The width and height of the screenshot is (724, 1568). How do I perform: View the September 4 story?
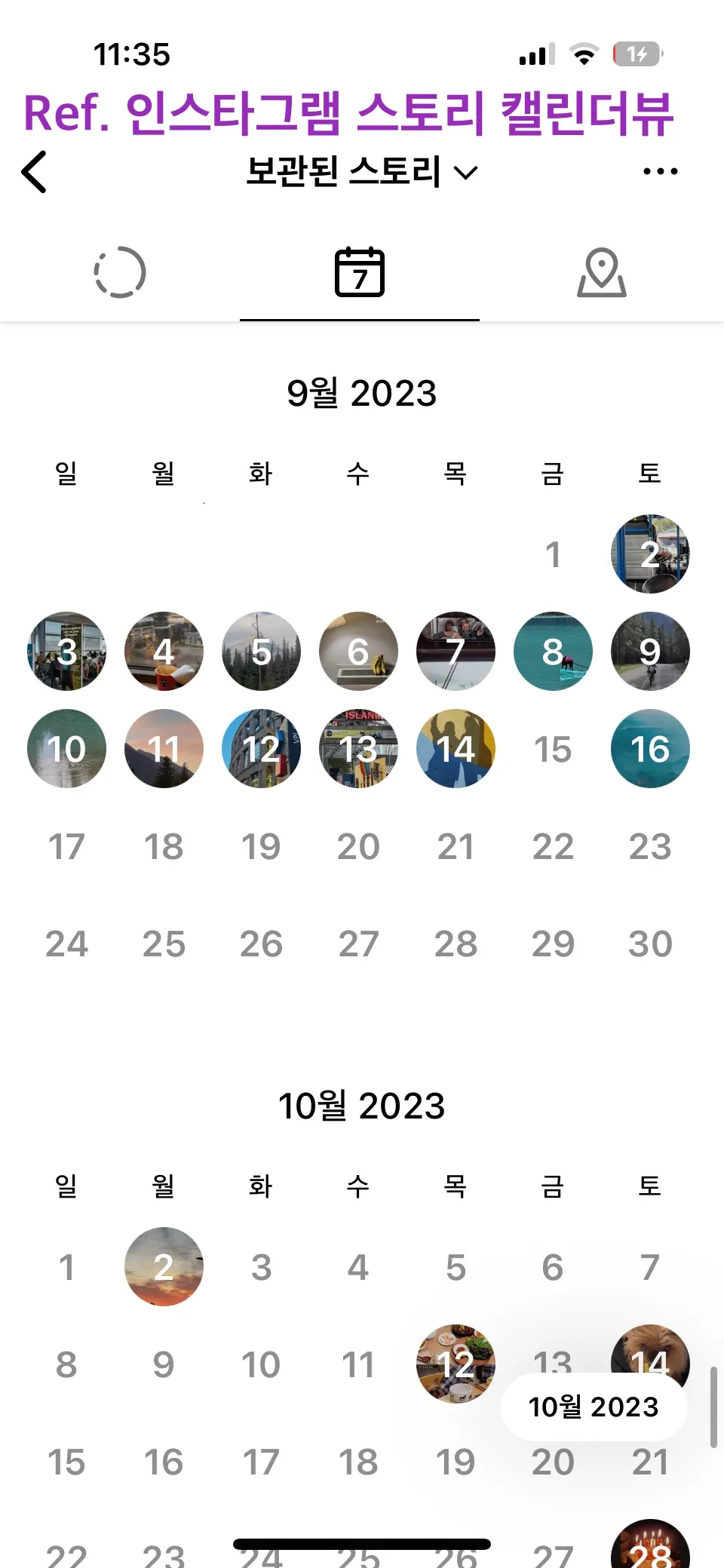164,652
